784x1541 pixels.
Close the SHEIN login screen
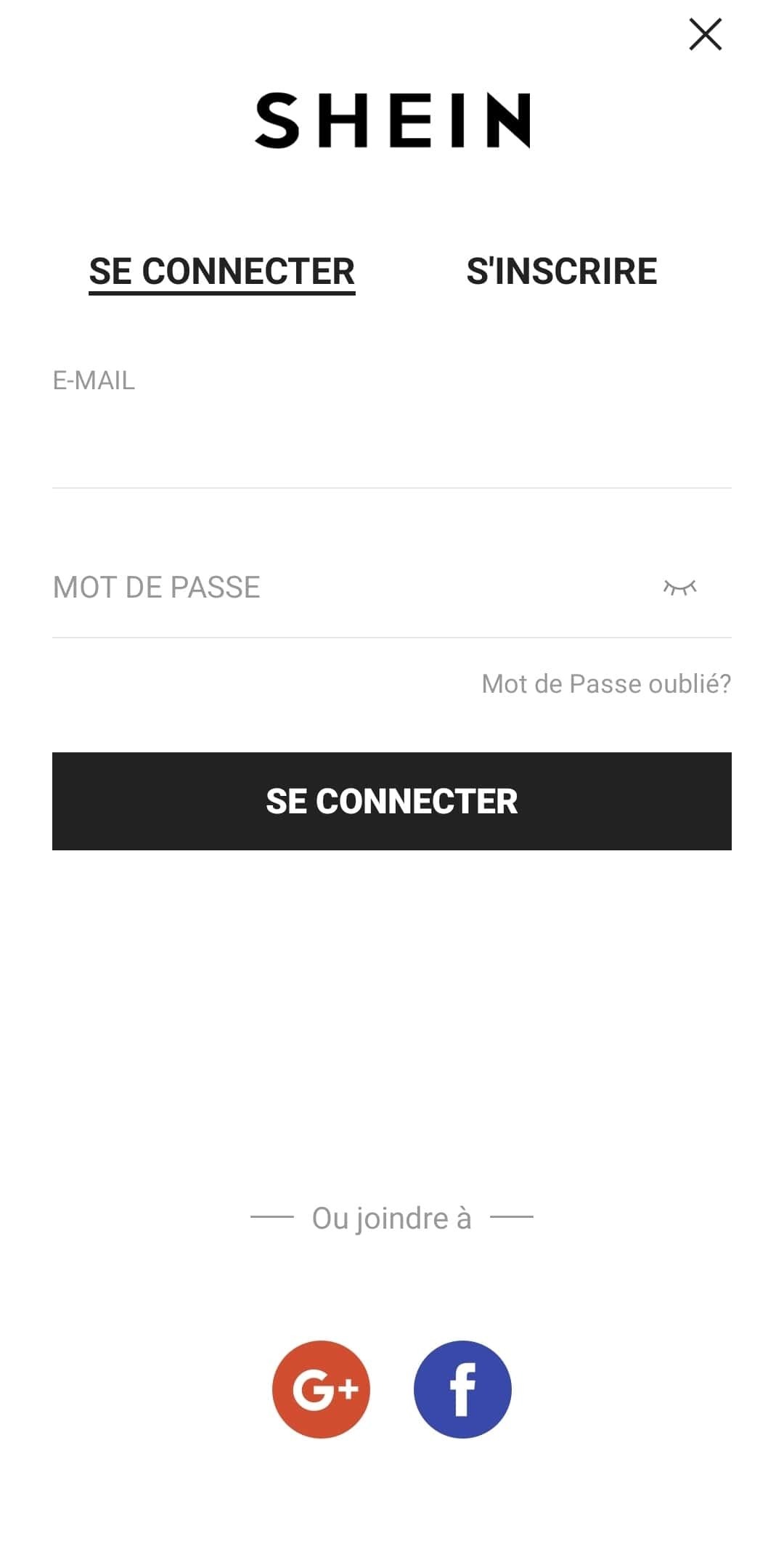[x=705, y=35]
